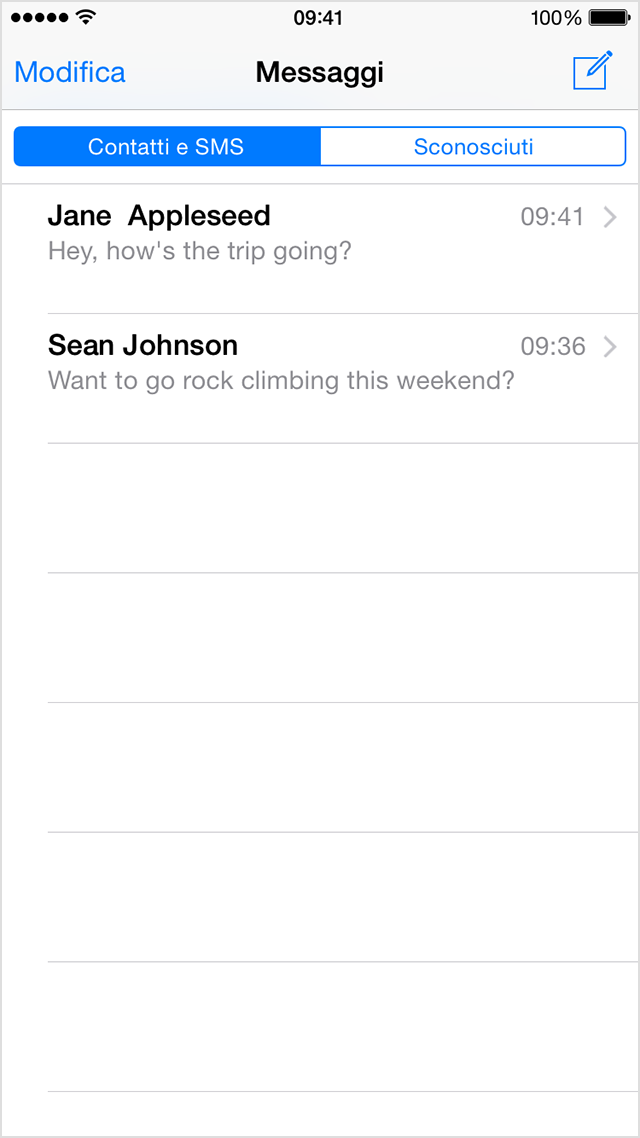
Task: Switch to the Sconosciuti tab
Action: point(473,147)
